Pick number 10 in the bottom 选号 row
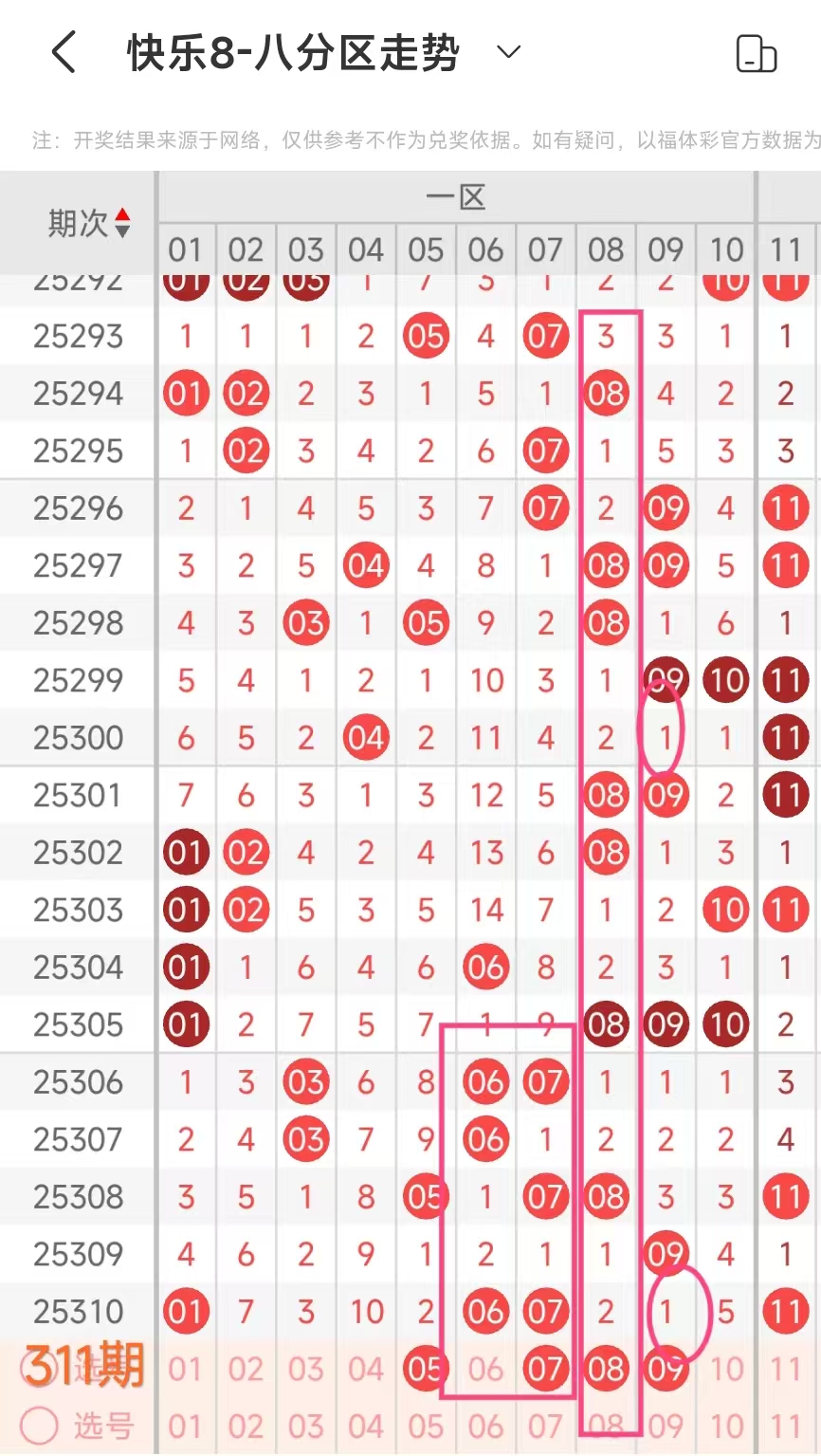This screenshot has width=821, height=1456. tap(726, 1426)
